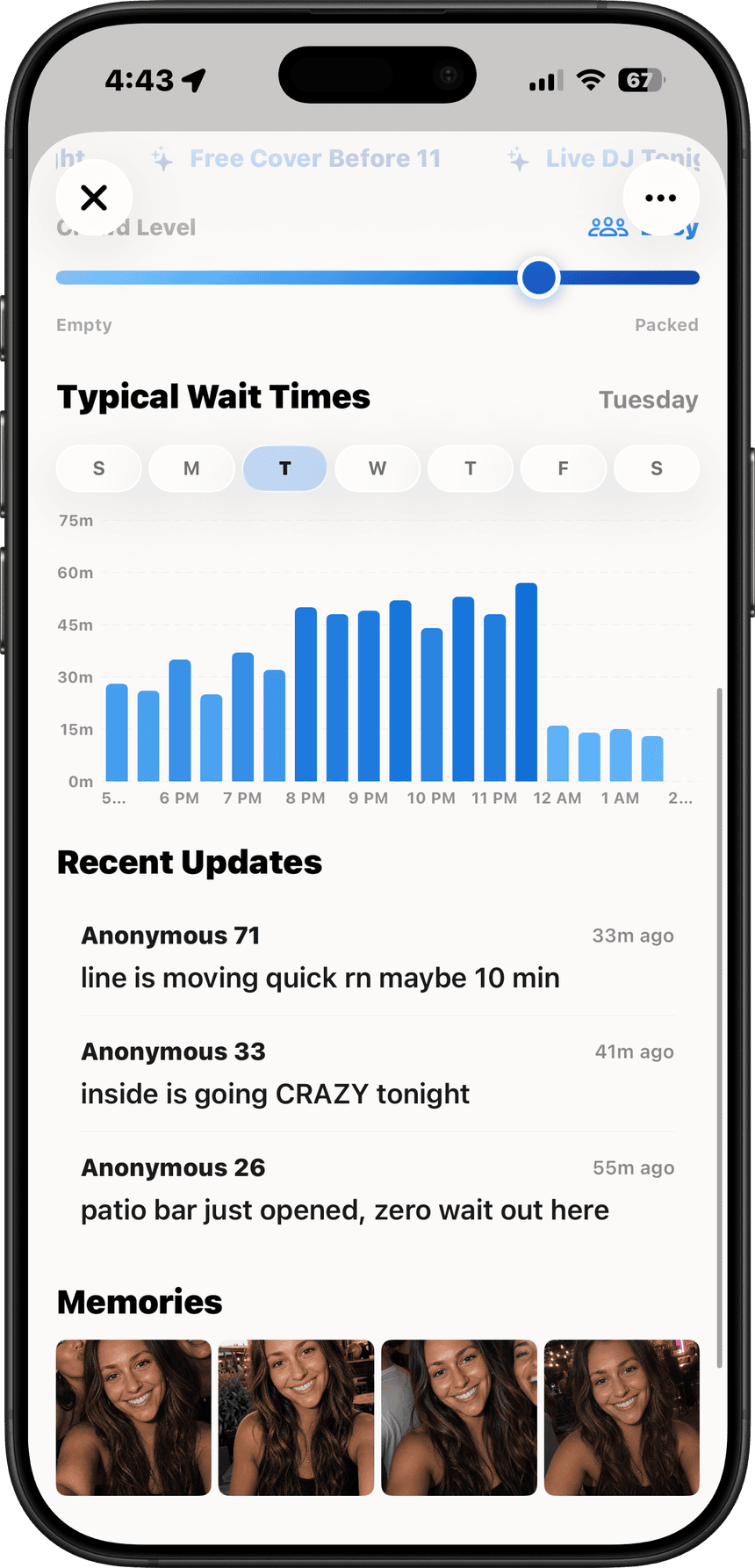The image size is (755, 1568).
Task: Switch wait times to Thursday
Action: click(x=471, y=468)
